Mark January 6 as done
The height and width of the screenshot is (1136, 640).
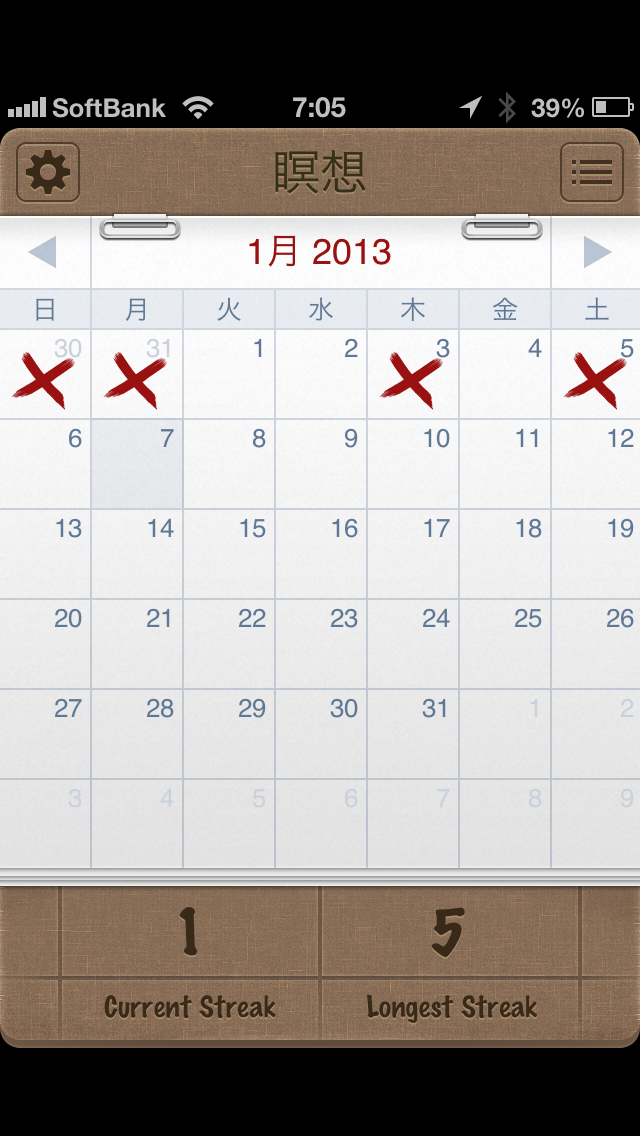coord(45,464)
